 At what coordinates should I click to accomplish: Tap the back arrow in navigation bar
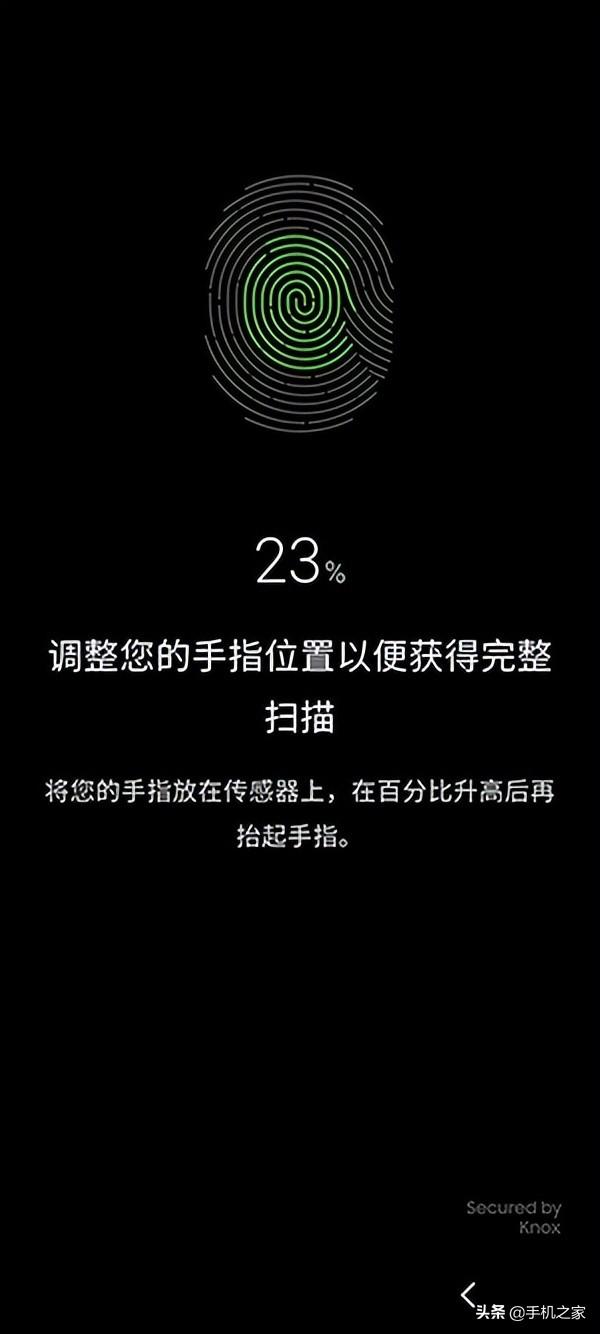(x=467, y=1294)
